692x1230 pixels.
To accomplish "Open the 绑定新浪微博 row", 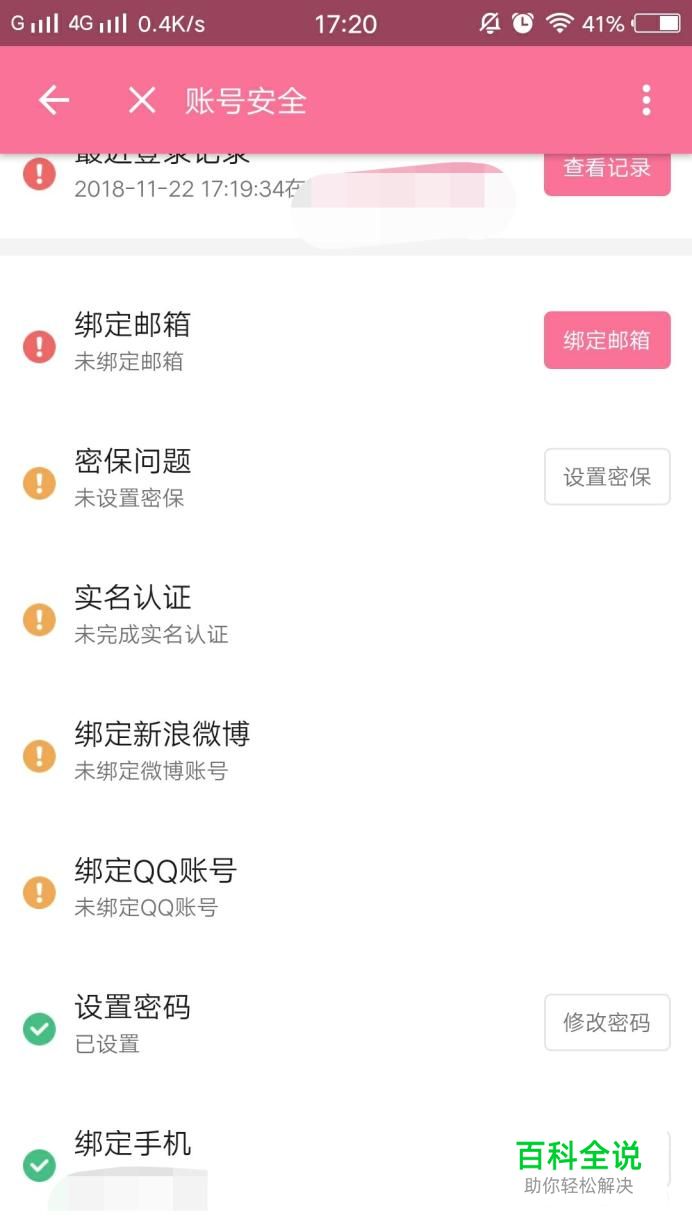I will tap(346, 751).
